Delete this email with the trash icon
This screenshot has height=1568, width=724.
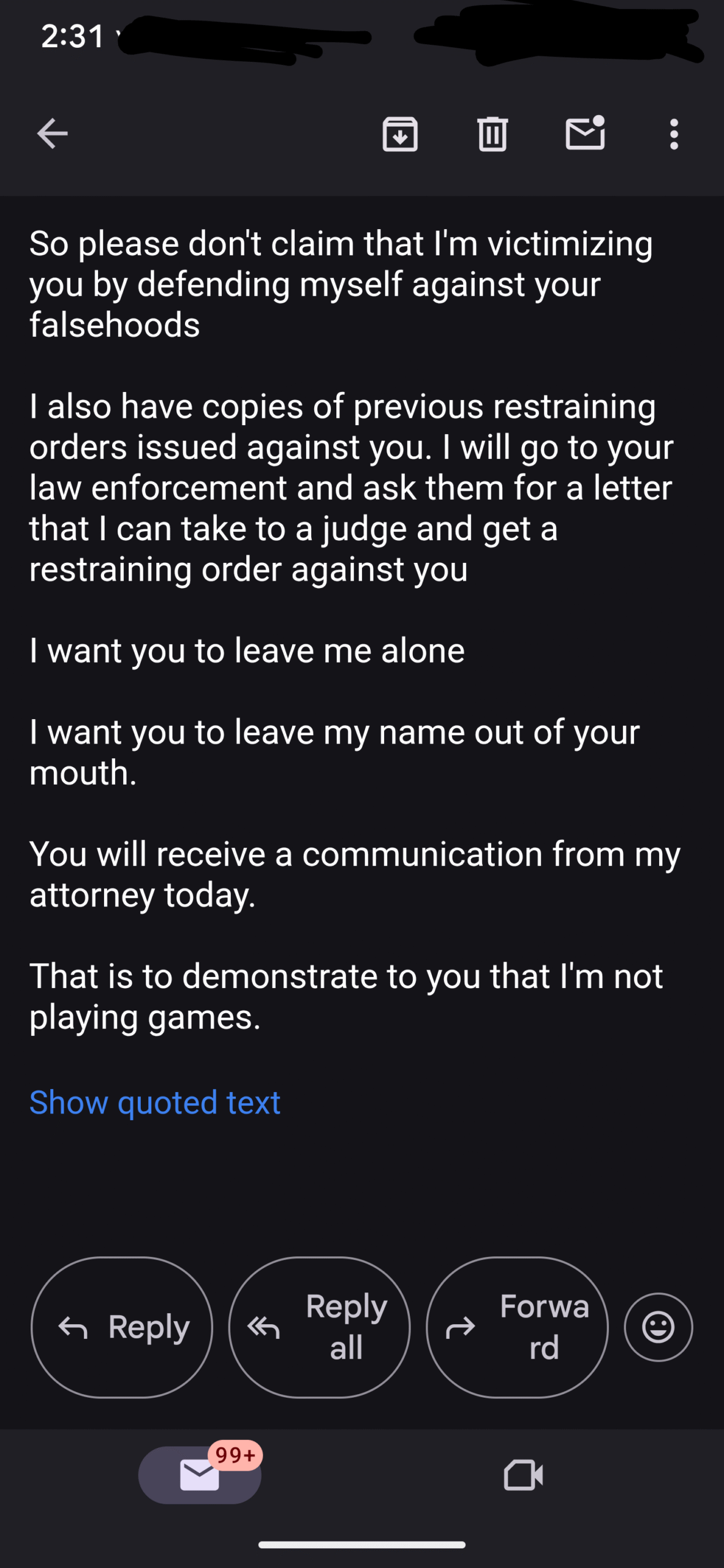click(x=492, y=134)
